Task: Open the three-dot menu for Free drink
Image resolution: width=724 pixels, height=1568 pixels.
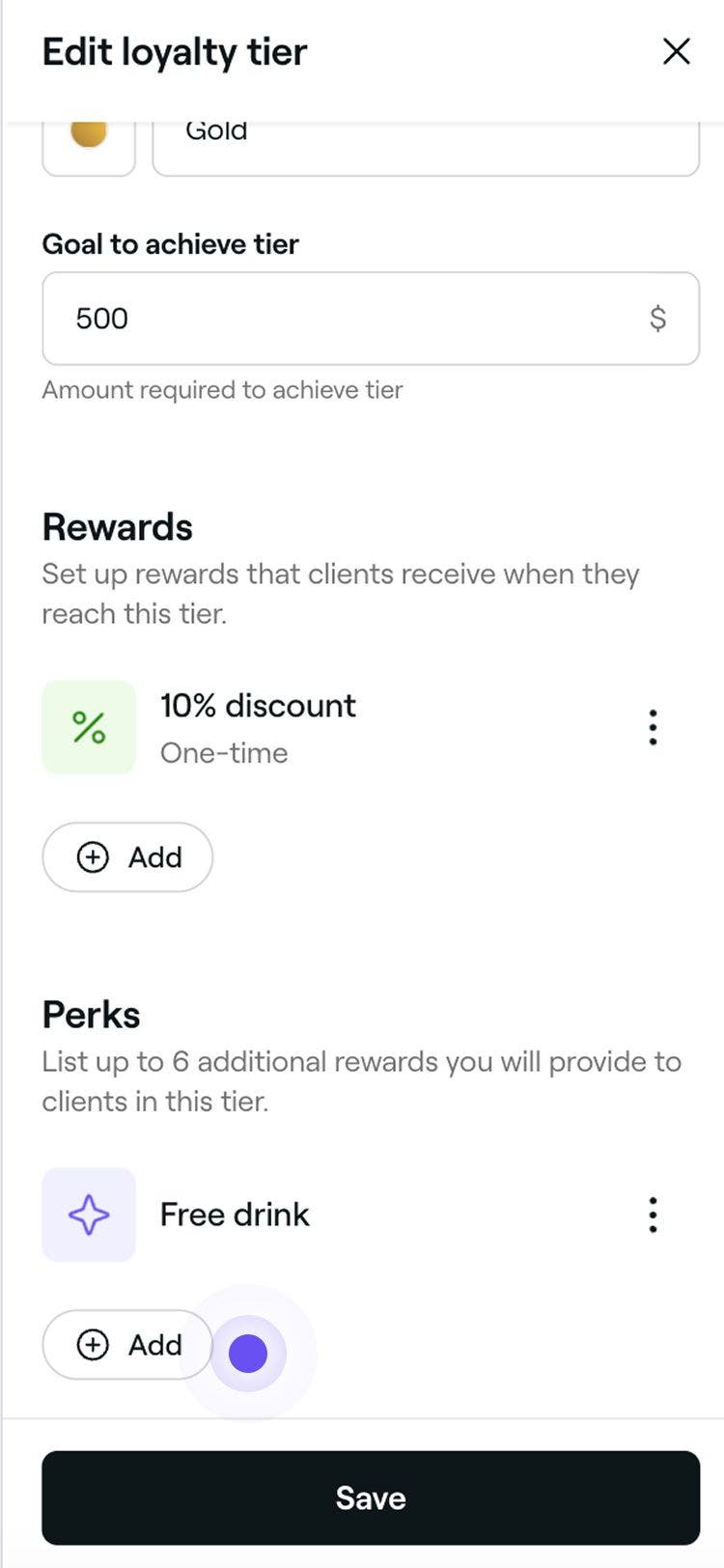Action: (653, 1215)
